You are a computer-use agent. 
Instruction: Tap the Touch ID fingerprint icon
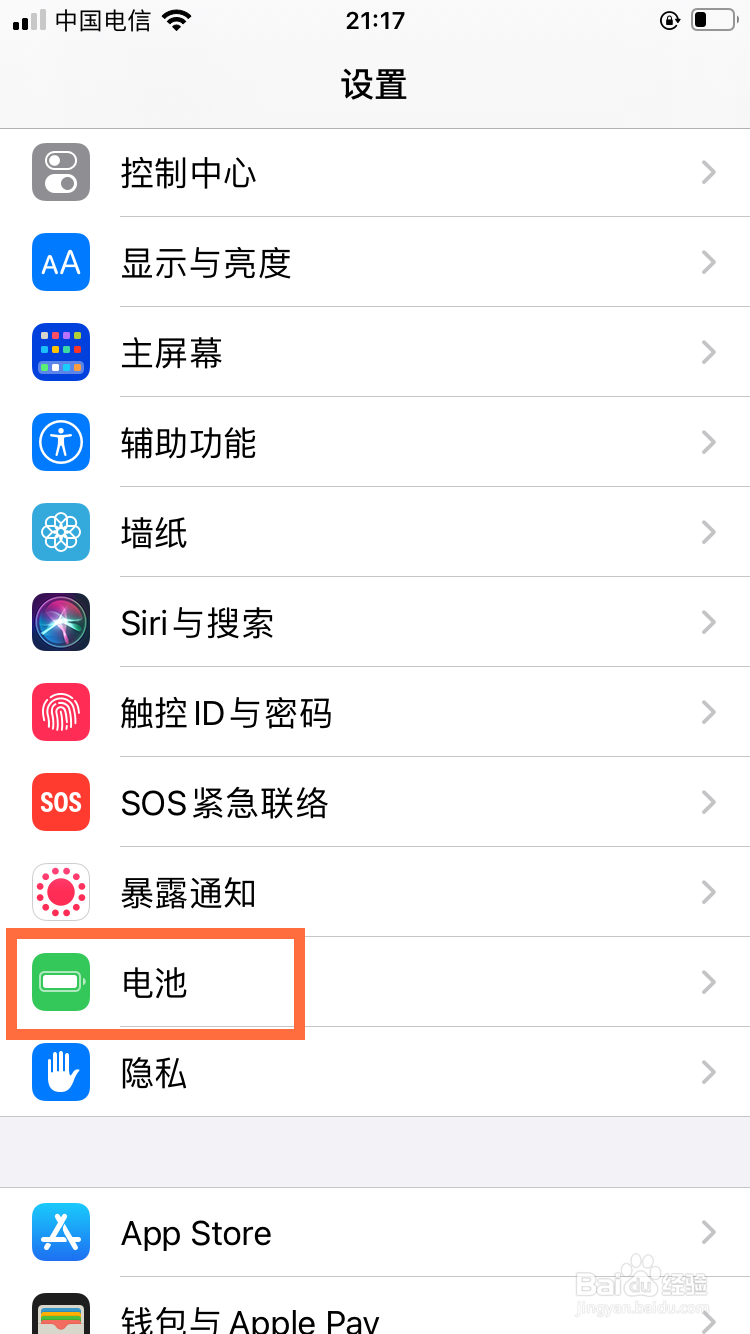click(60, 712)
